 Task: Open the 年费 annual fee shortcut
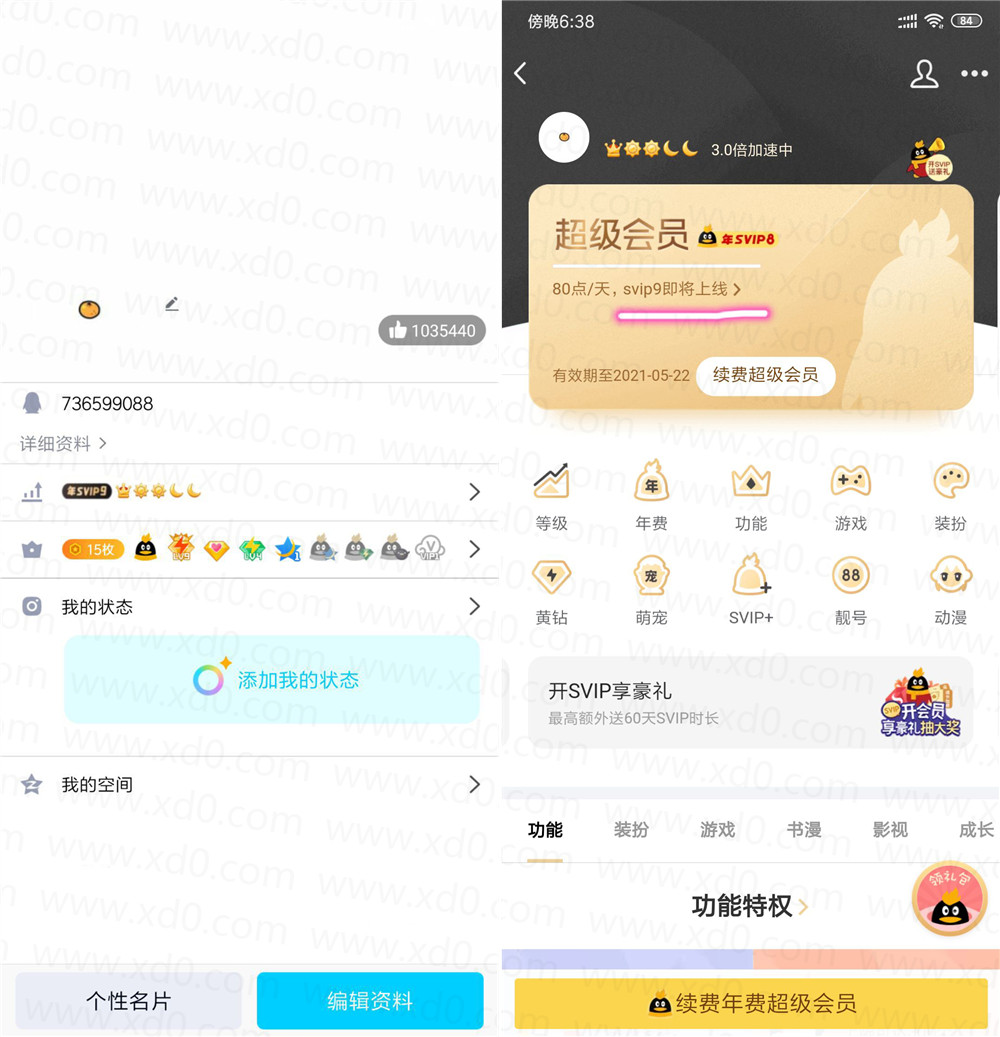pos(651,496)
